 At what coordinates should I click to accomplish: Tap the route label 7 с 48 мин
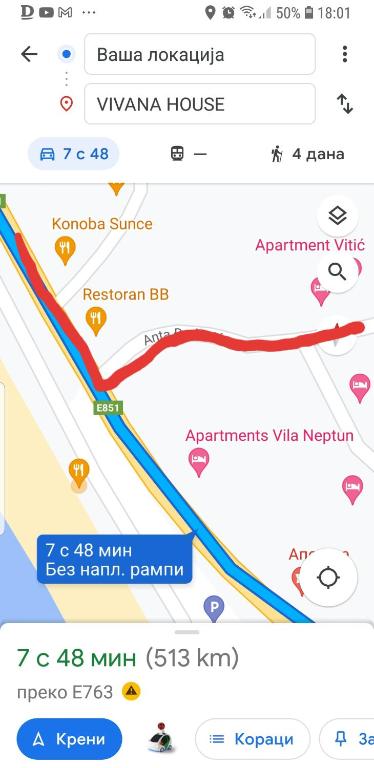click(115, 559)
